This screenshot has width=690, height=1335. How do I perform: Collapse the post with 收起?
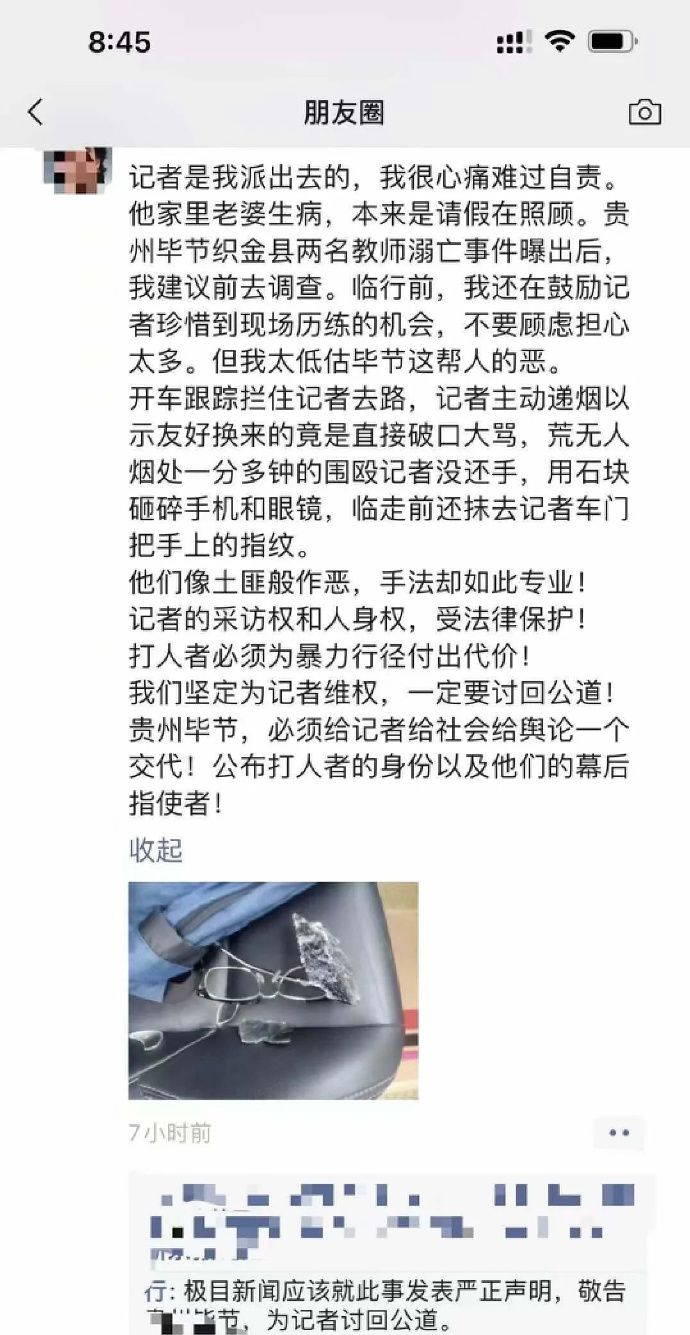pos(156,850)
